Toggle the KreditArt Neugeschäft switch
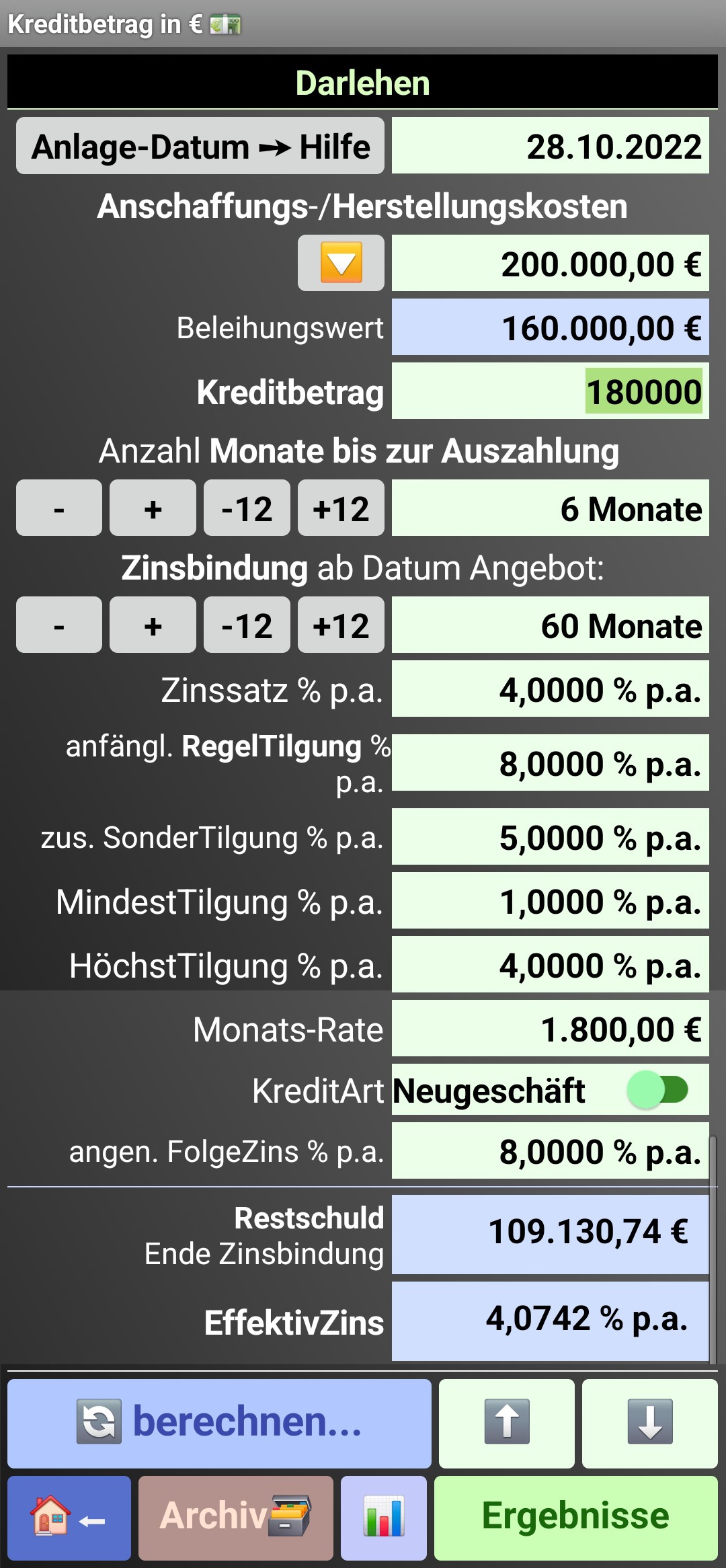726x1568 pixels. 657,1090
